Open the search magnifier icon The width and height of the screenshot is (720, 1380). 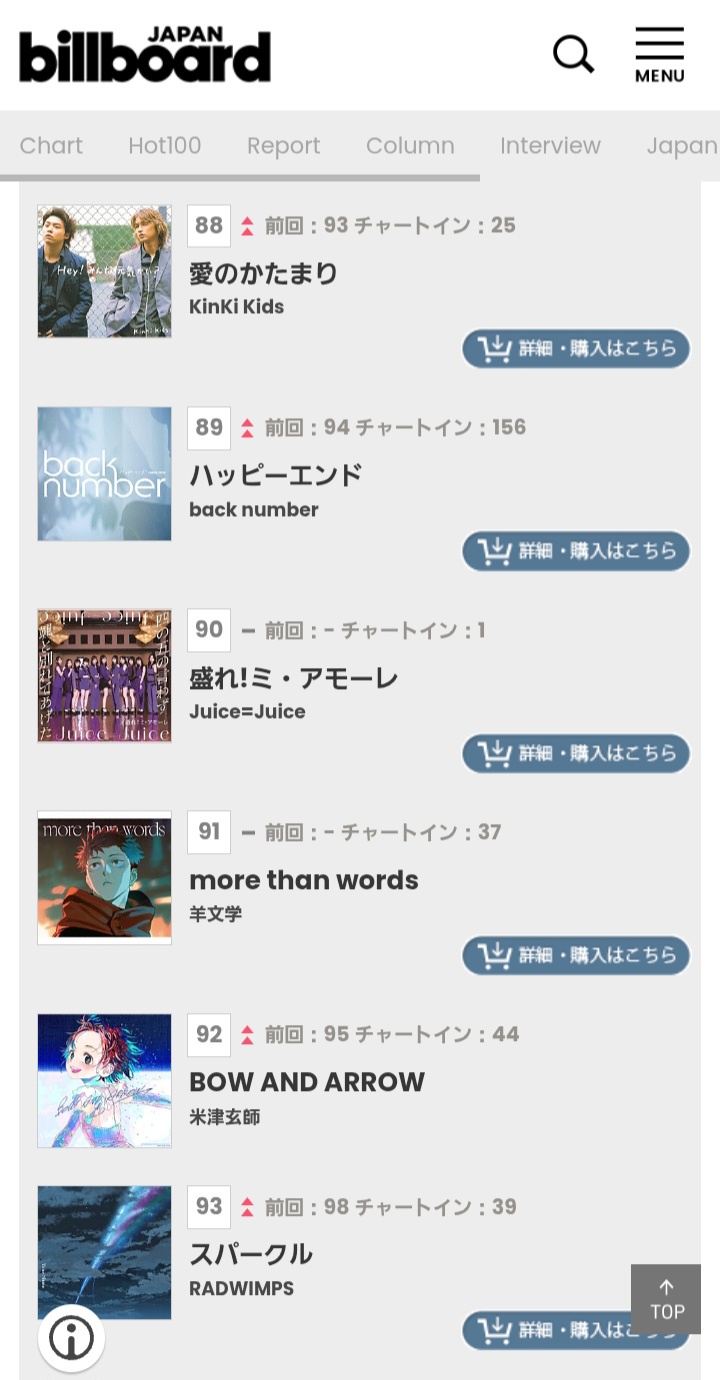573,54
